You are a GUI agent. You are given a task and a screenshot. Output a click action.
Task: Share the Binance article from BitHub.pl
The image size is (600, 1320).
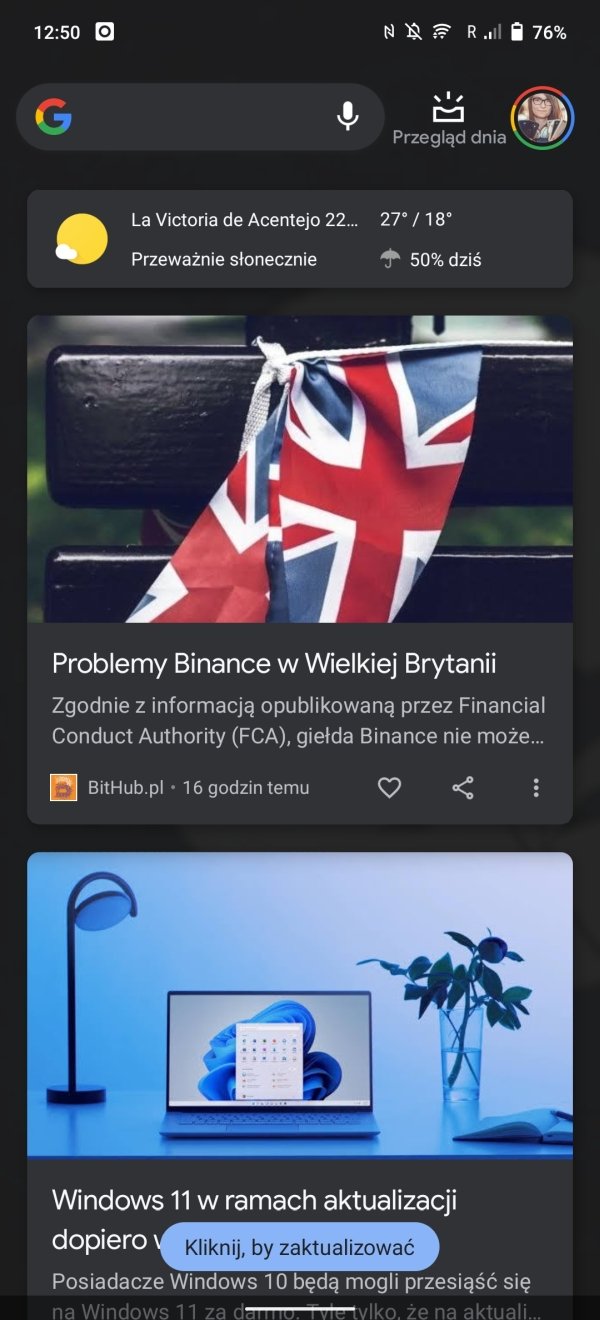tap(463, 788)
